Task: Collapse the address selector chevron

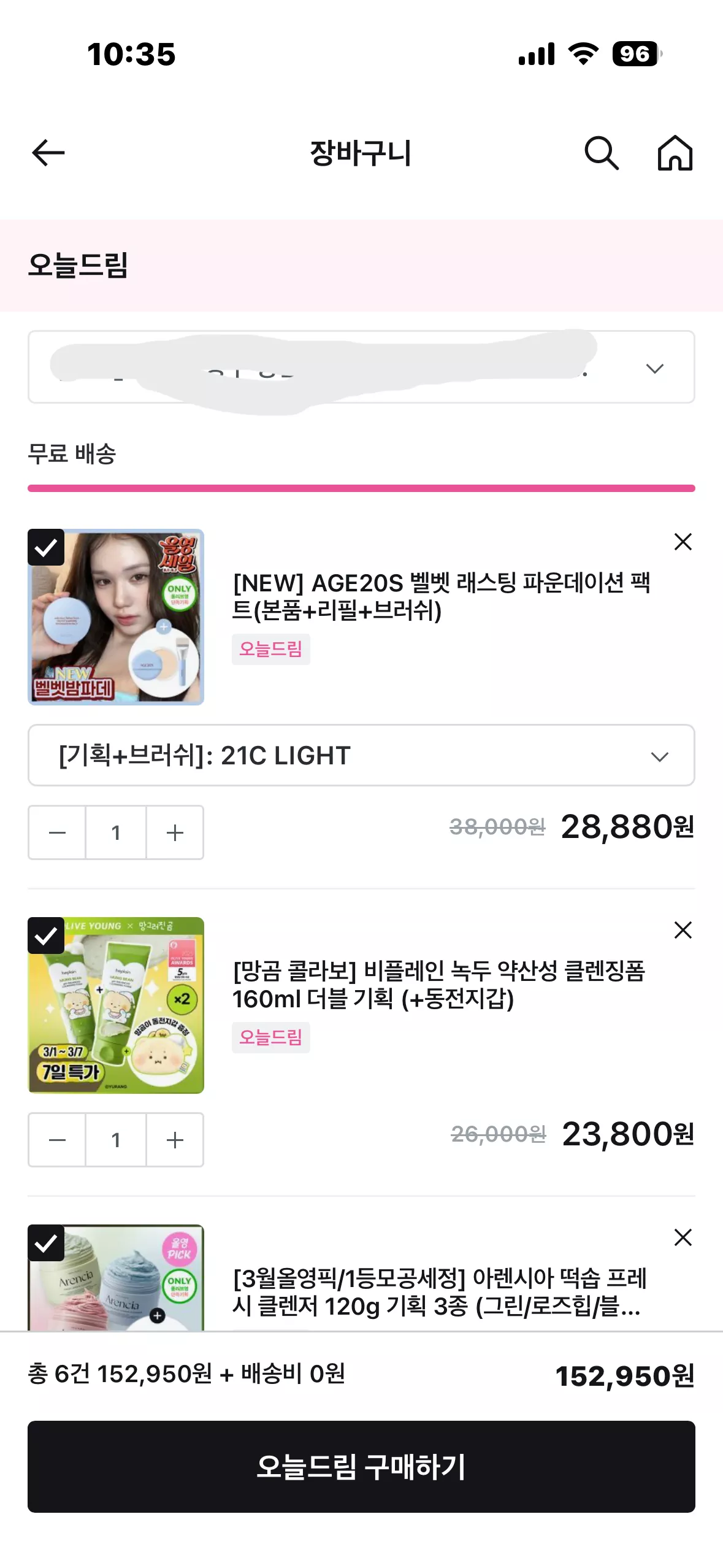Action: 655,368
